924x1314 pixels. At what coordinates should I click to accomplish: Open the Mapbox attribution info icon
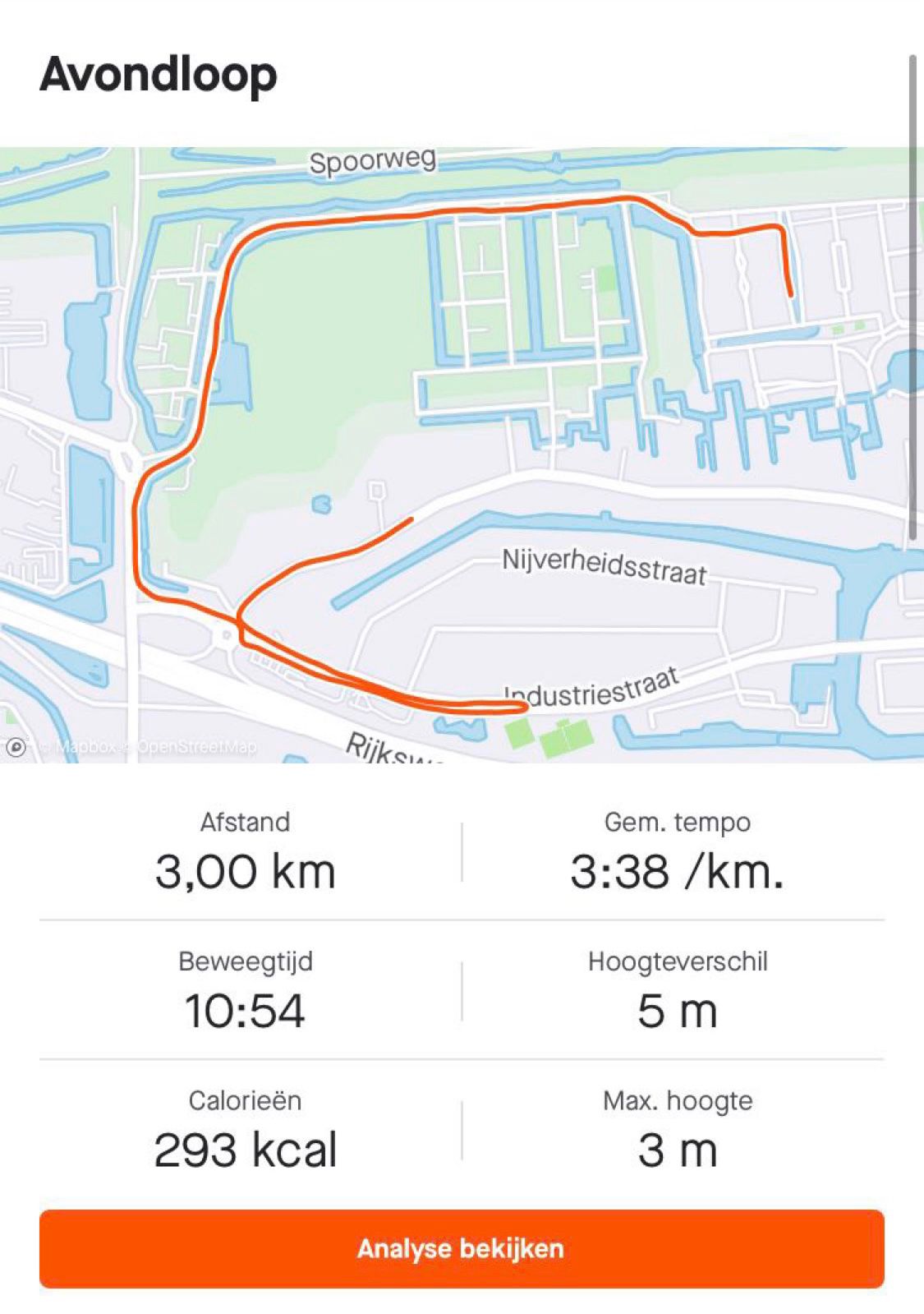click(x=16, y=747)
